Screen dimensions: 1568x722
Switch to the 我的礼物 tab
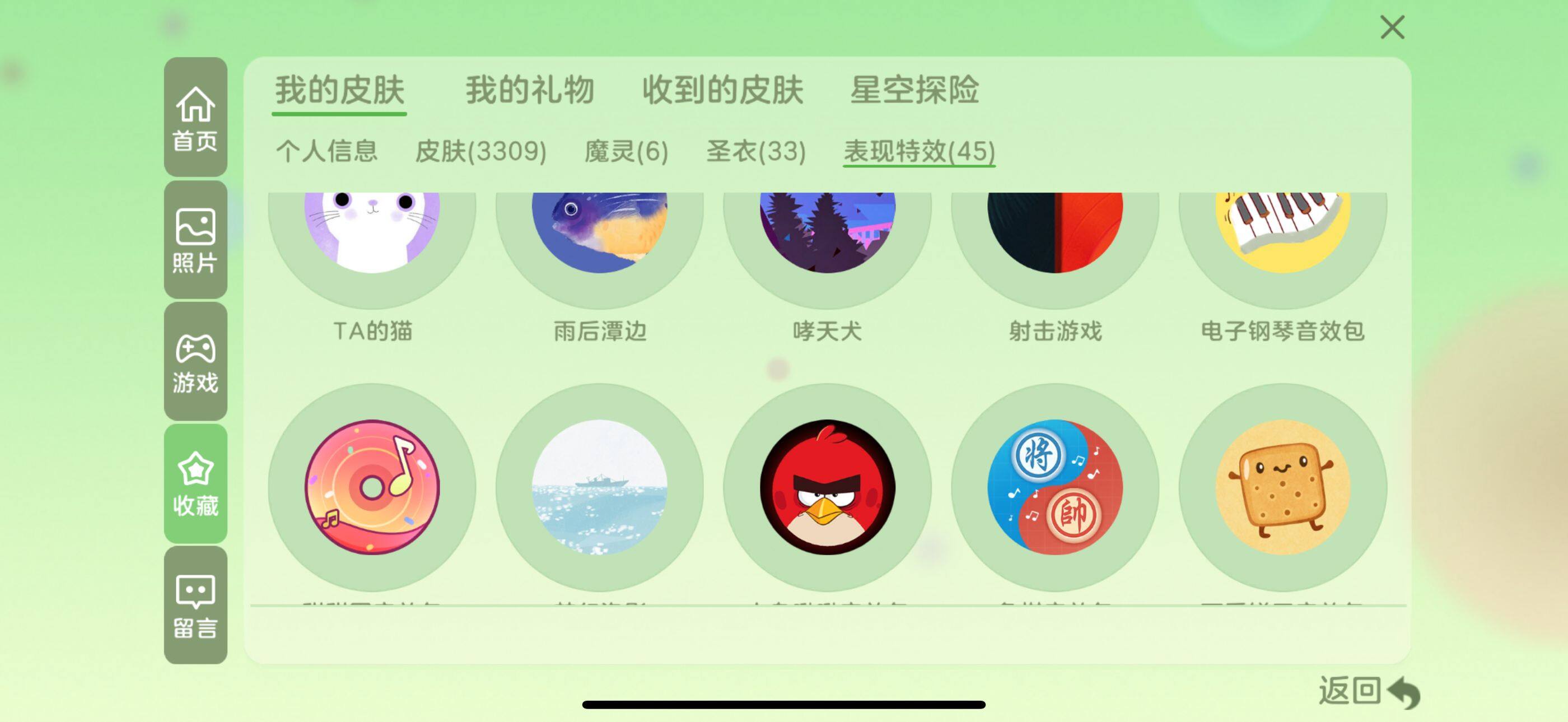(530, 91)
